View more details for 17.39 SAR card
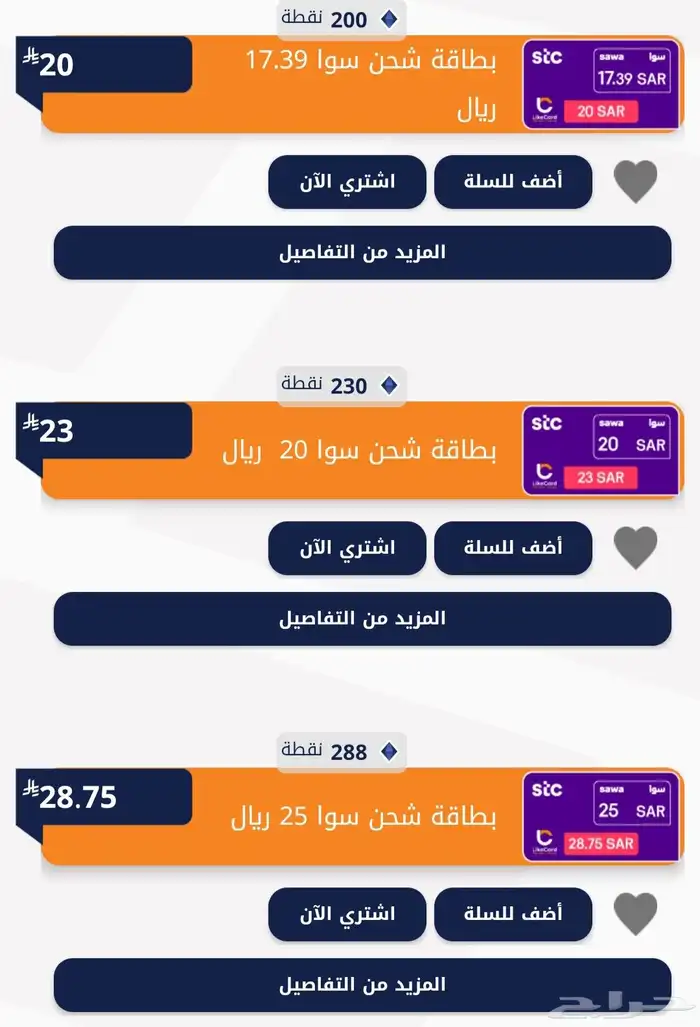This screenshot has width=700, height=1027. click(x=362, y=252)
